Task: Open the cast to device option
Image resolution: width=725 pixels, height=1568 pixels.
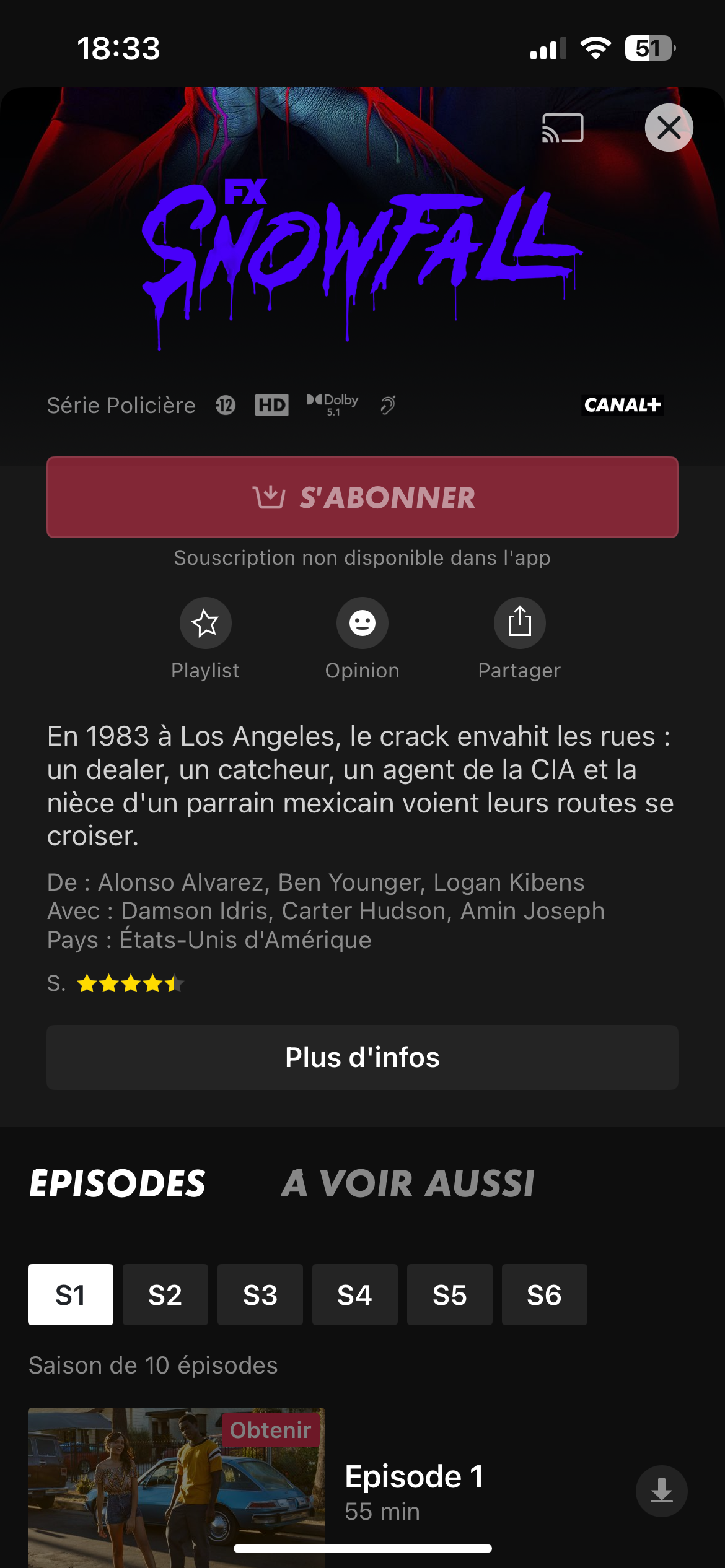Action: coord(563,128)
